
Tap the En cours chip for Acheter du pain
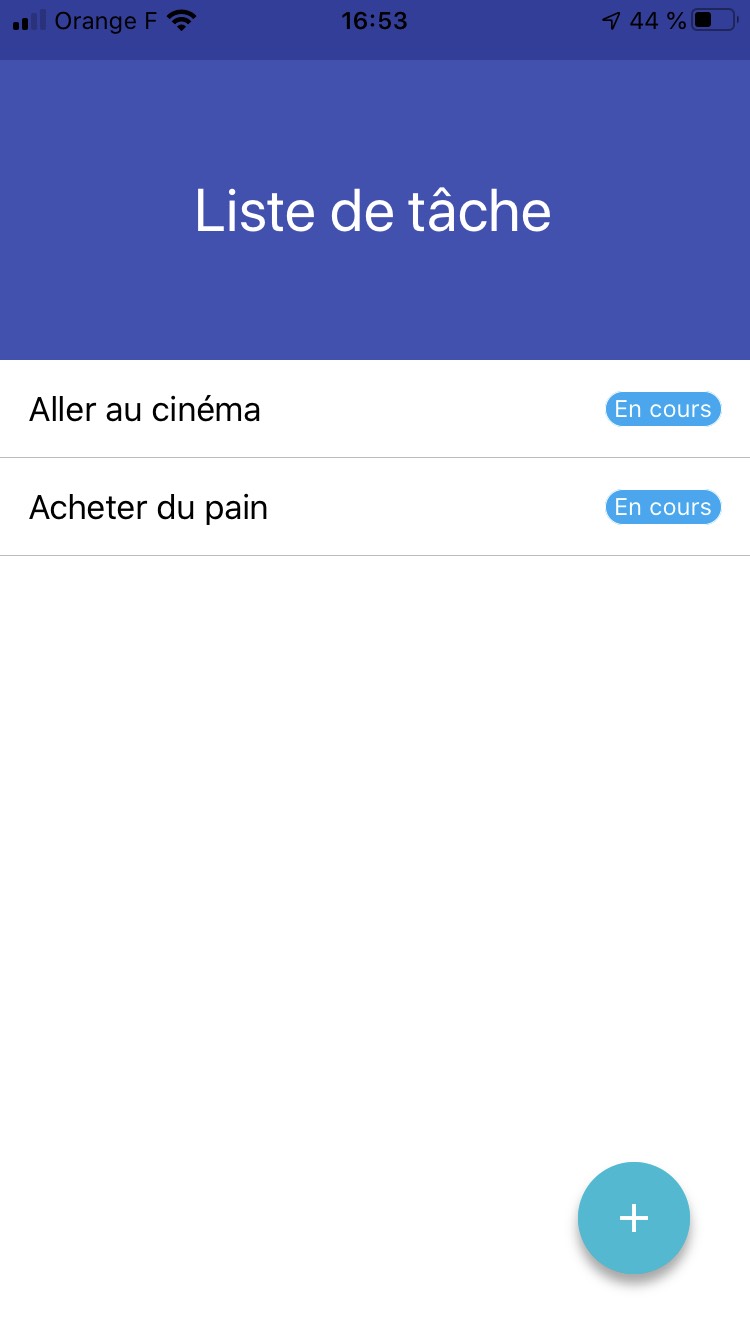pyautogui.click(x=662, y=507)
